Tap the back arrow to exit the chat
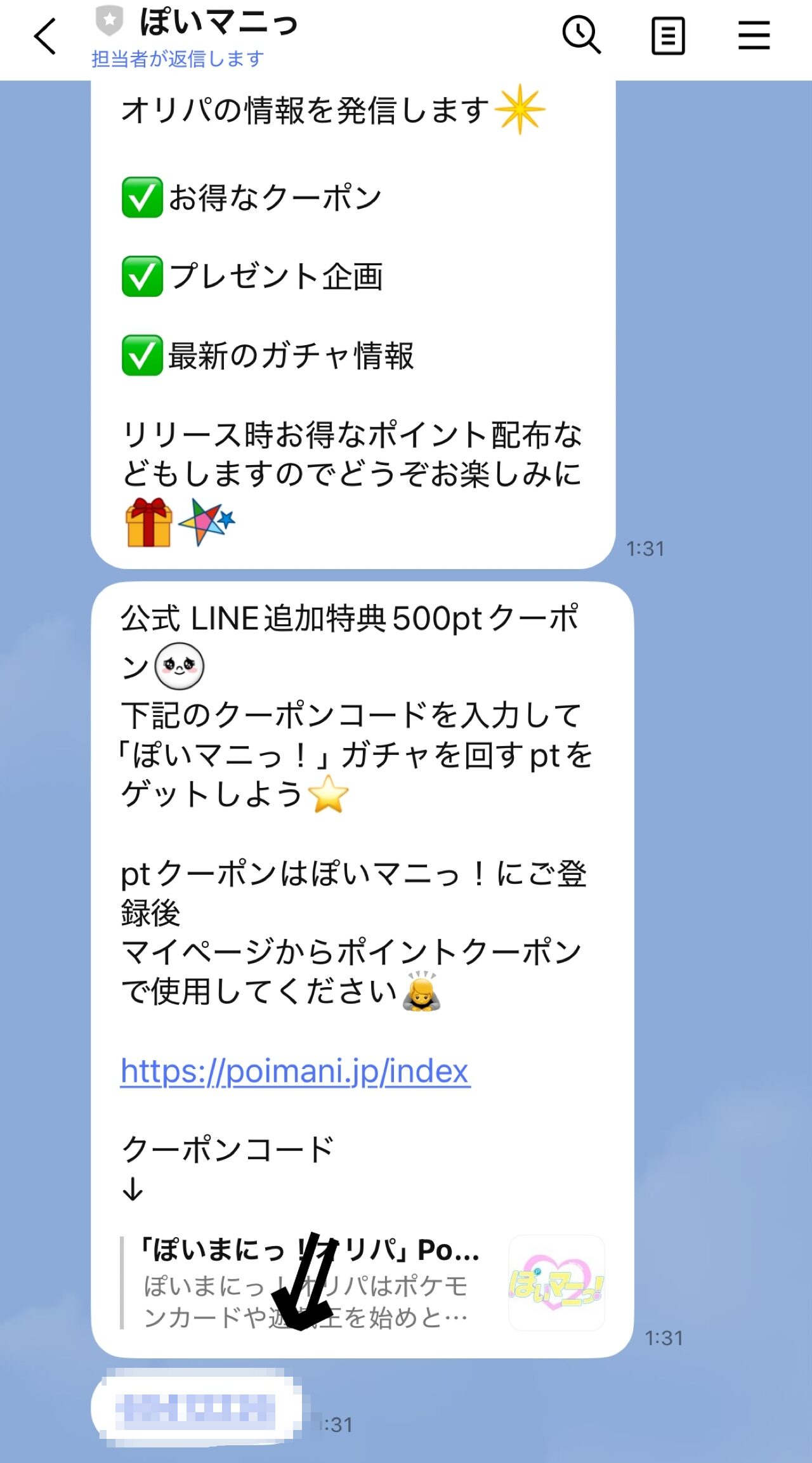 43,36
